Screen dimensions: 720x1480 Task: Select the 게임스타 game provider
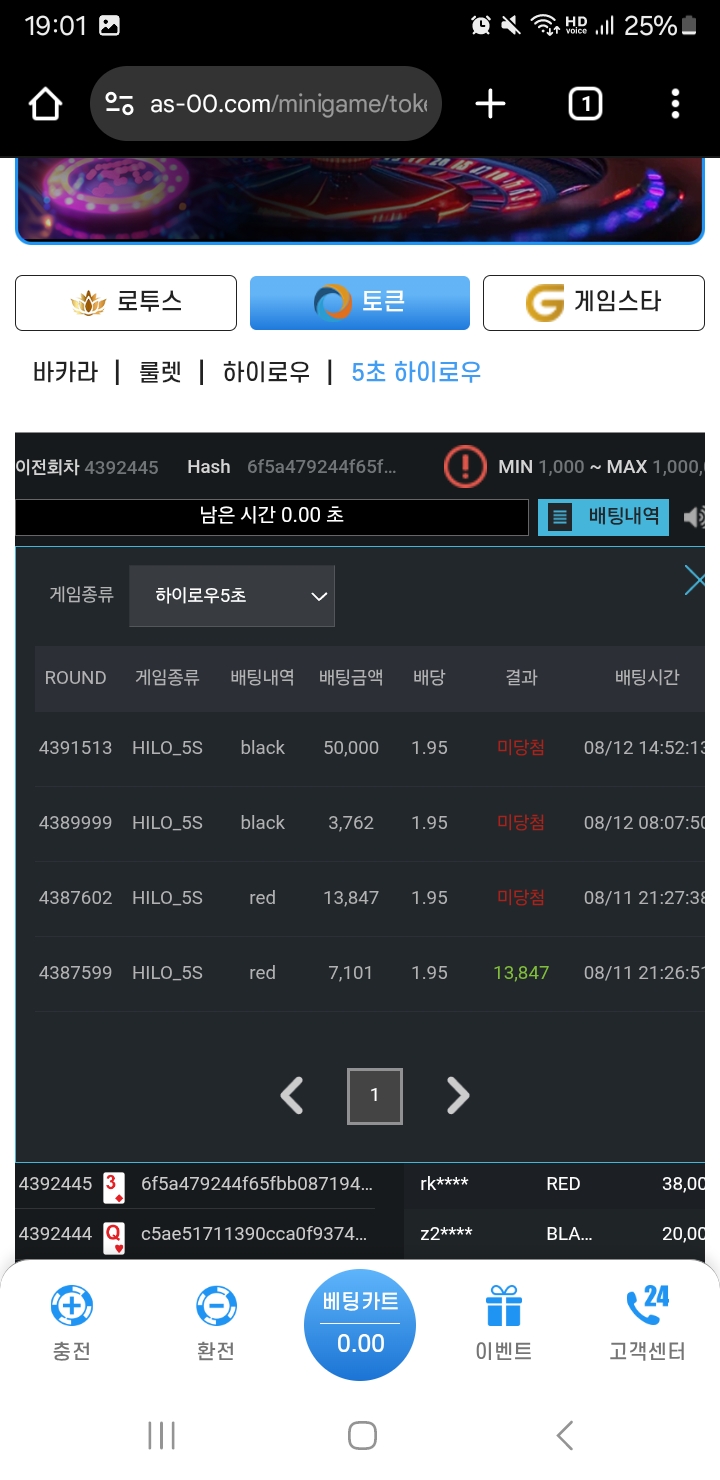click(594, 302)
